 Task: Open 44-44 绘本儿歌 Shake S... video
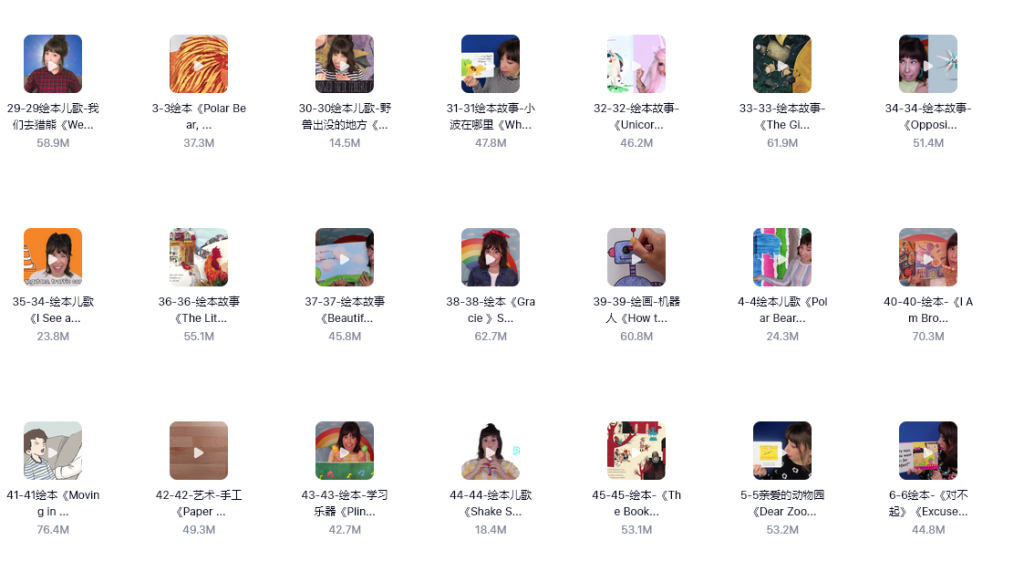point(490,451)
